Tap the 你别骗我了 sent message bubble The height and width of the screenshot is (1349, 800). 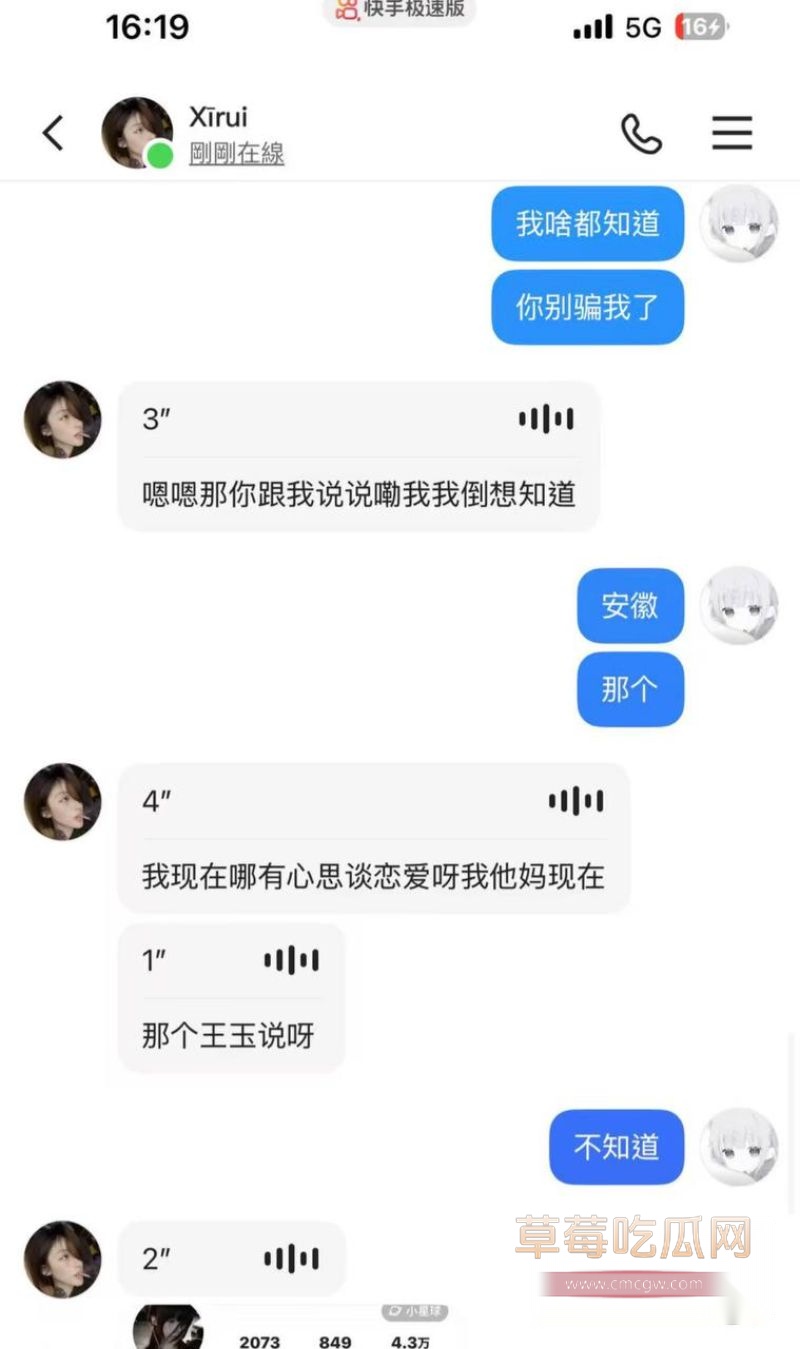[x=587, y=307]
